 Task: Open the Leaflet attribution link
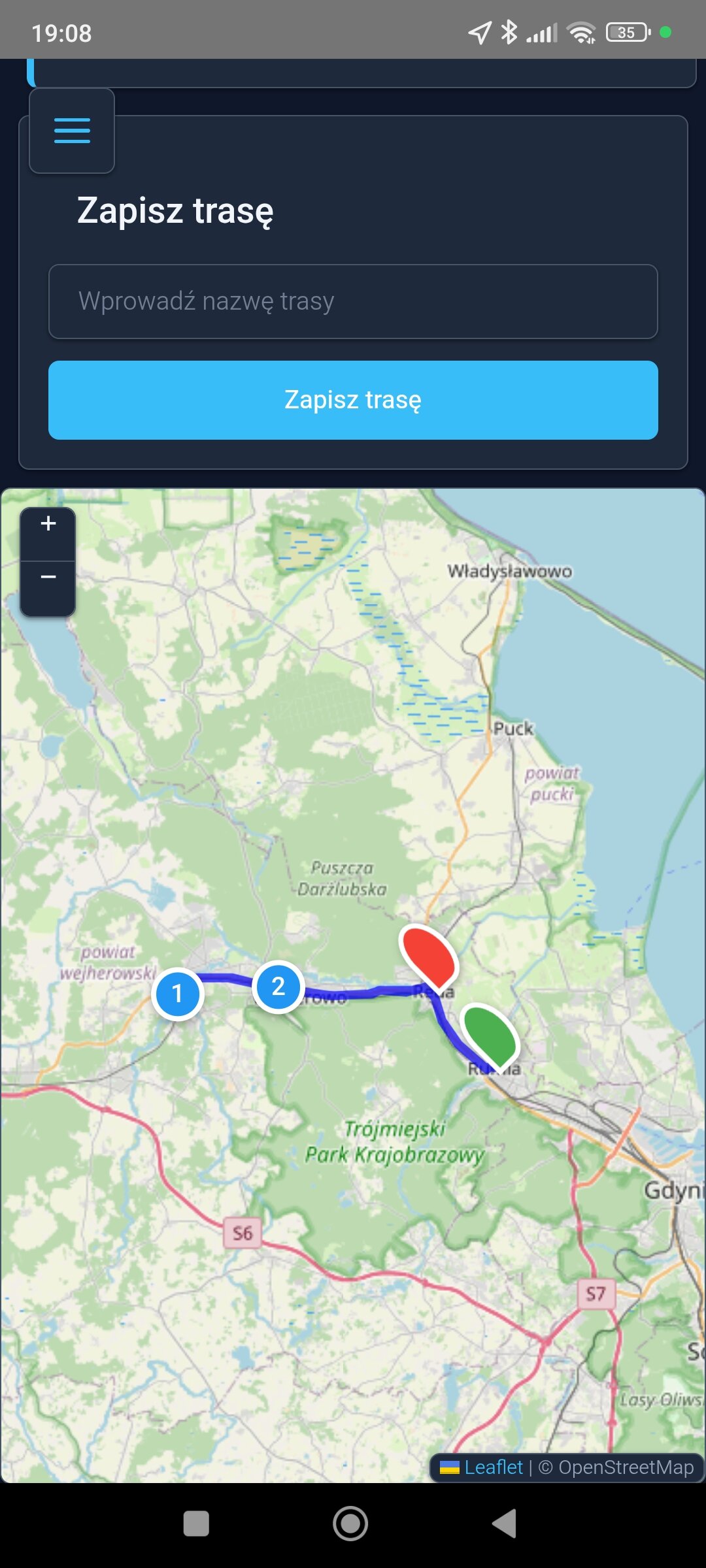tap(494, 1467)
